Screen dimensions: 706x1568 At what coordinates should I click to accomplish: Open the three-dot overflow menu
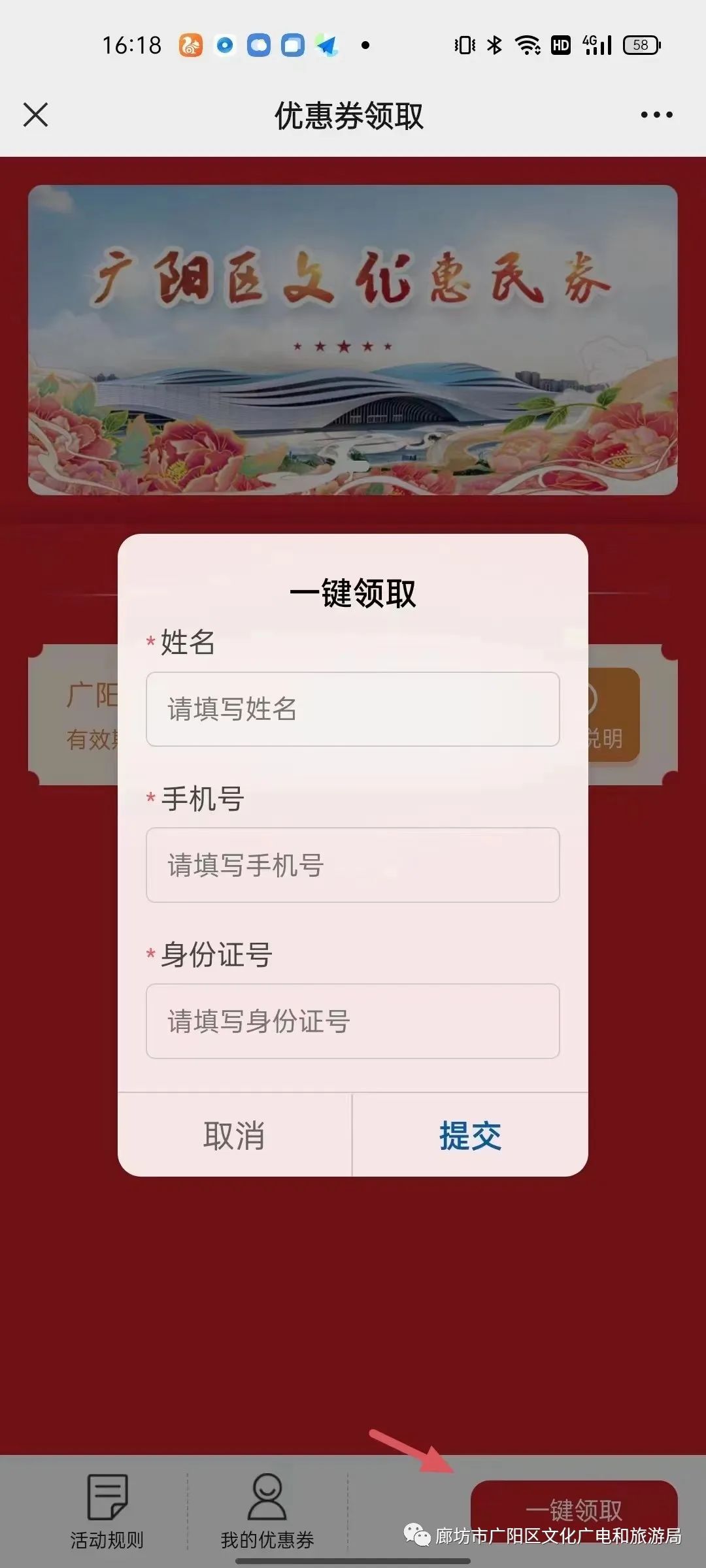(x=656, y=115)
